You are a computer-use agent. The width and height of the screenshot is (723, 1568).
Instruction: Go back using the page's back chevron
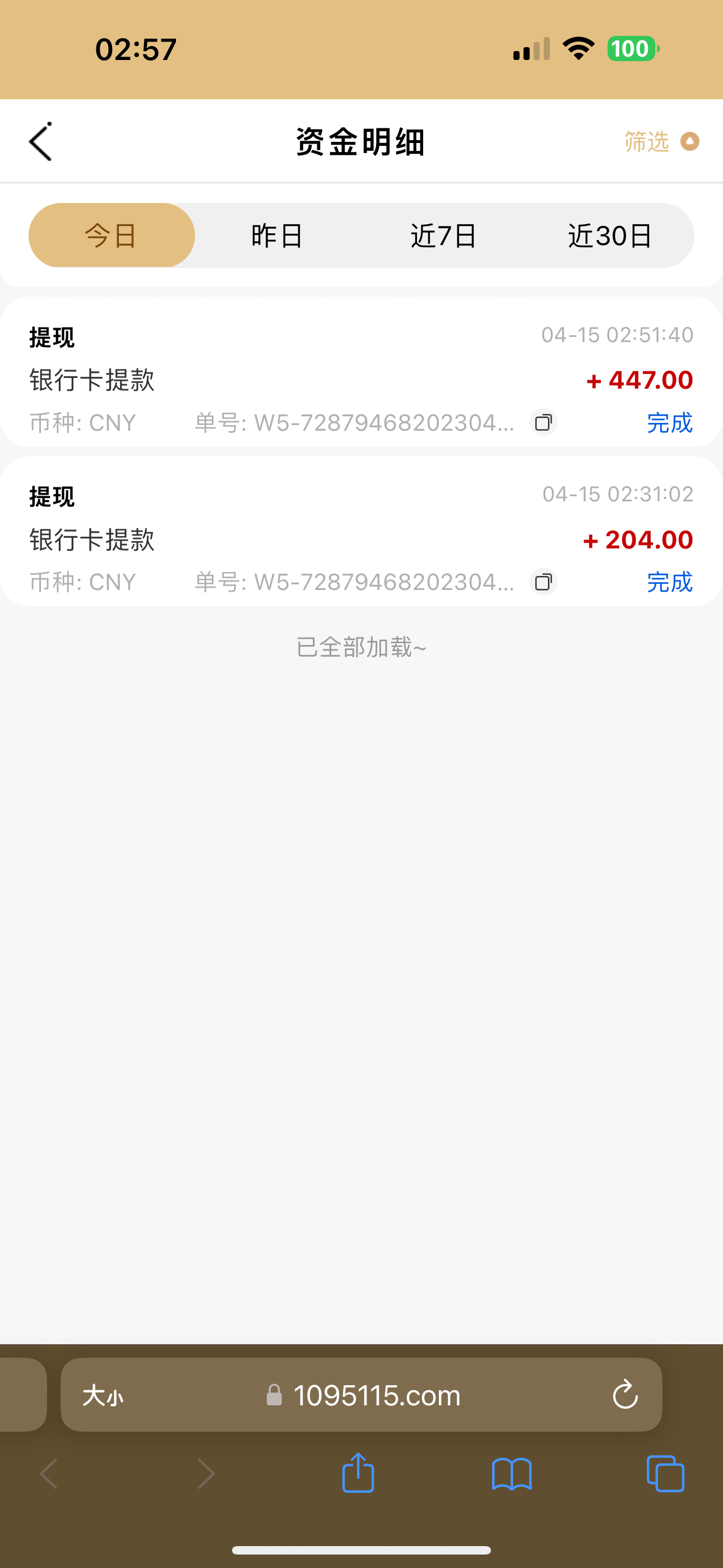[x=40, y=141]
